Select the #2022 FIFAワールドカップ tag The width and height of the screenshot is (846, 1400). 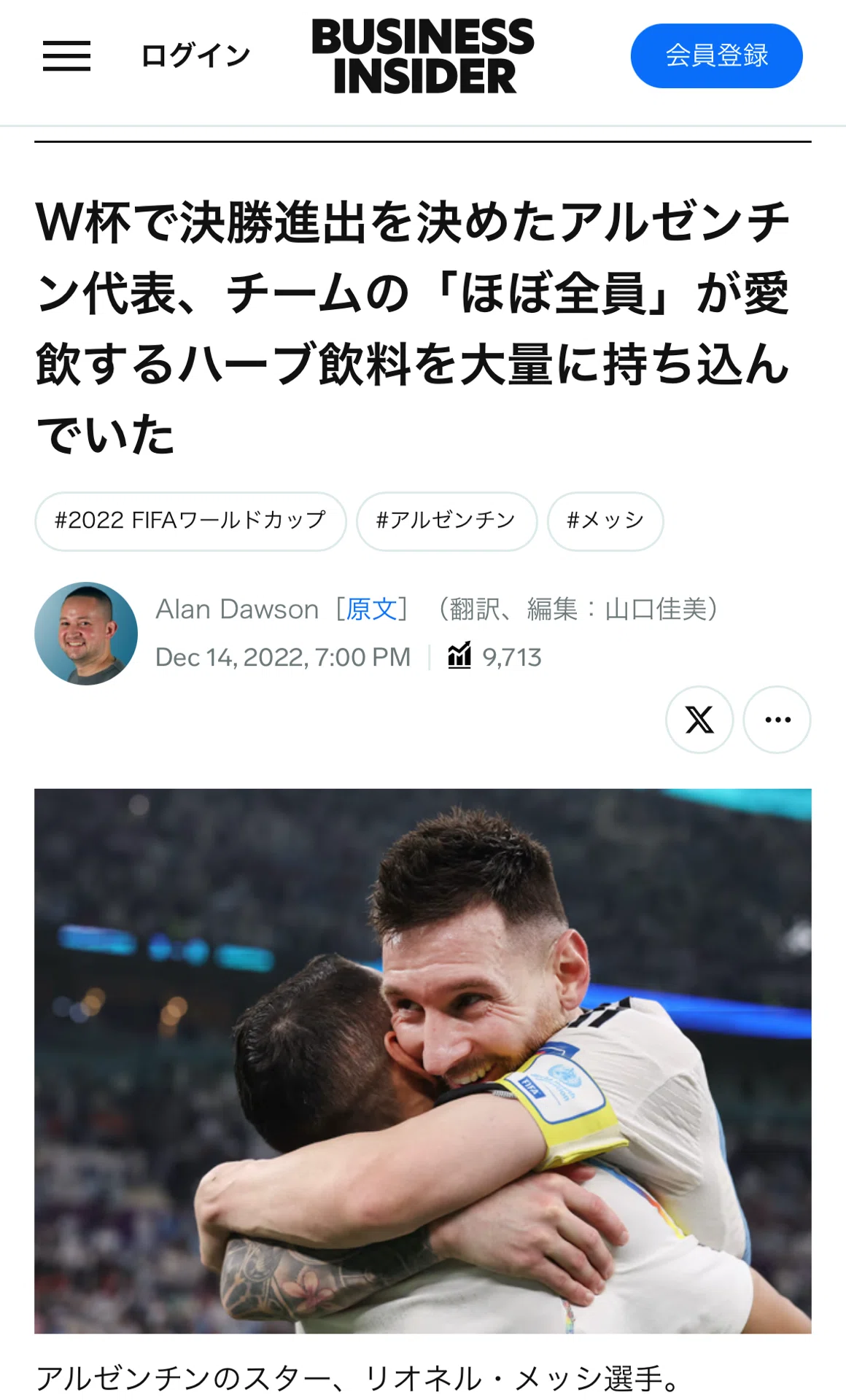click(x=190, y=521)
